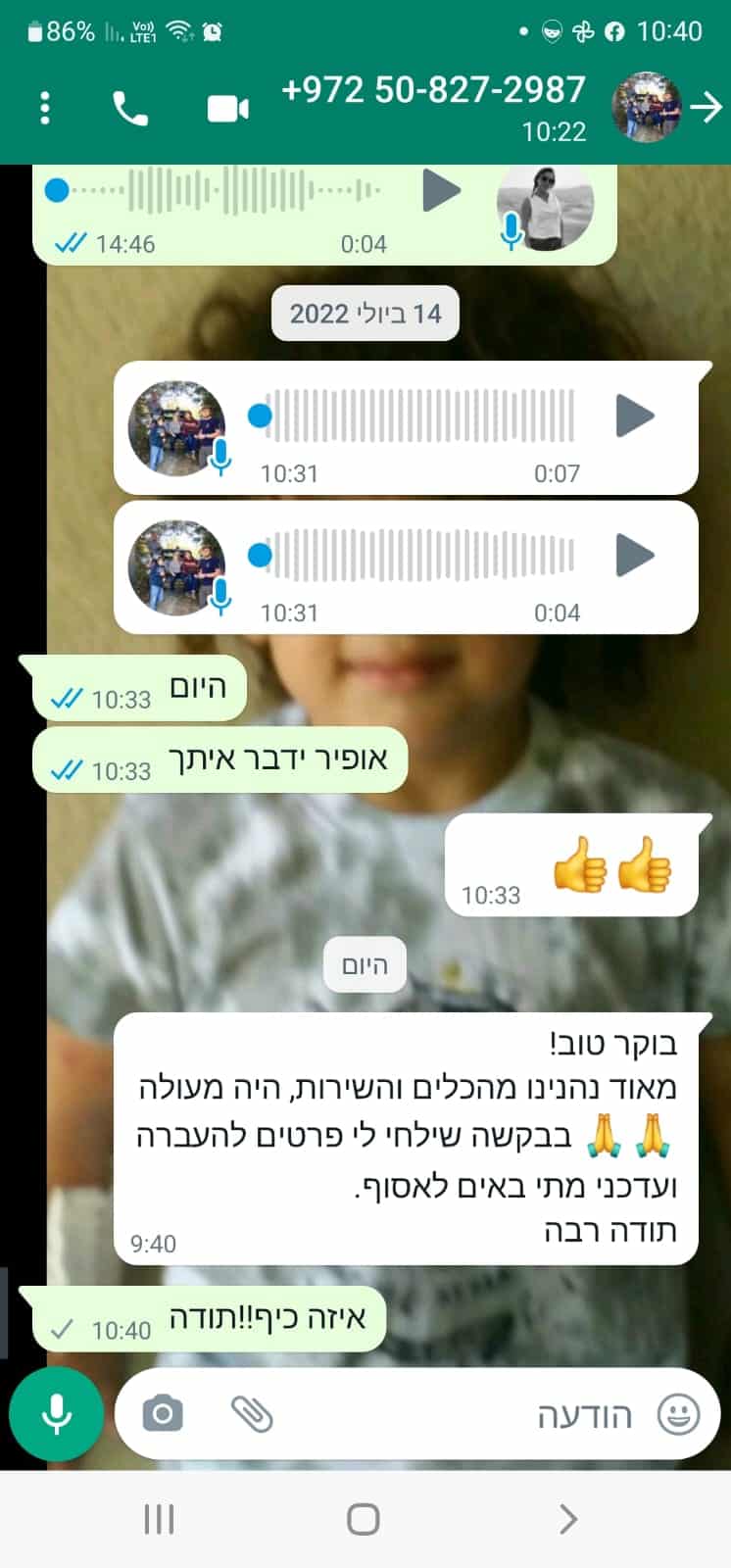
Task: Play the voice message sent at 14:46
Action: pos(442,190)
